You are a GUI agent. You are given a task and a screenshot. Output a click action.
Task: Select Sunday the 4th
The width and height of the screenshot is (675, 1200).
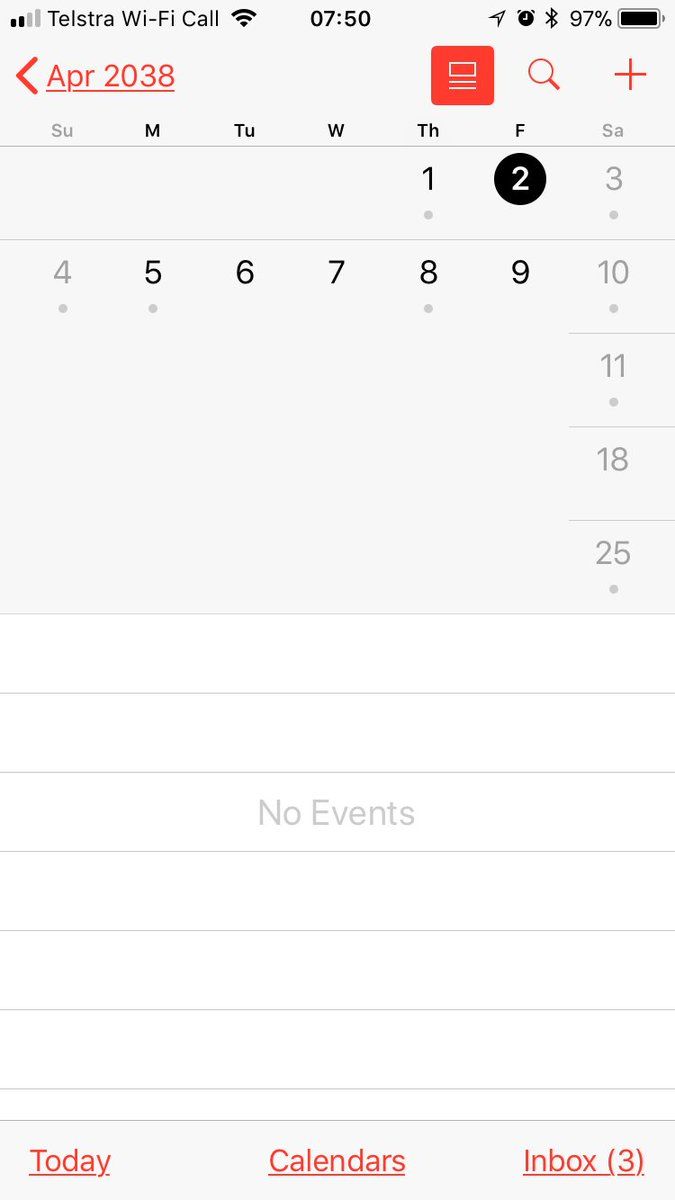[62, 273]
